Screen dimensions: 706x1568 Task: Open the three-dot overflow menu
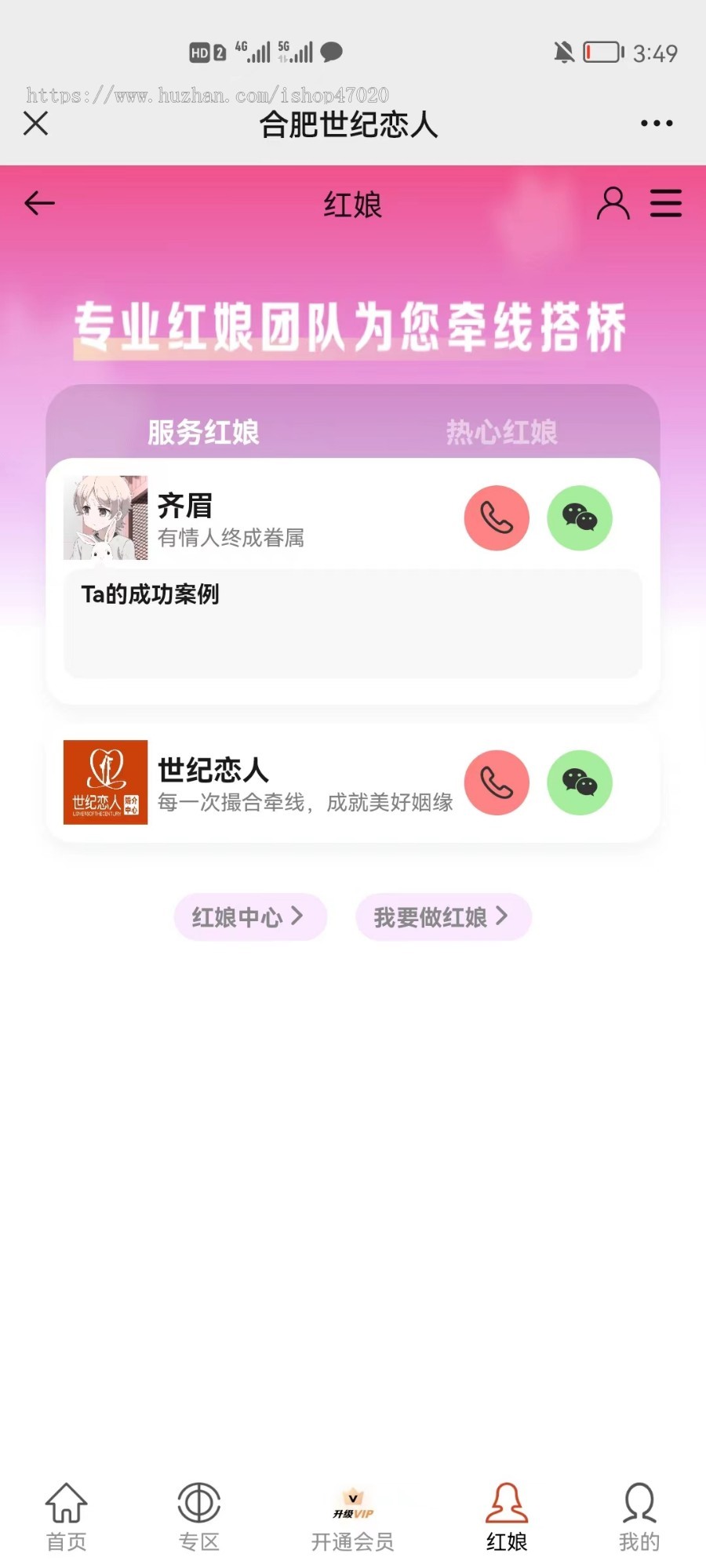pos(656,123)
